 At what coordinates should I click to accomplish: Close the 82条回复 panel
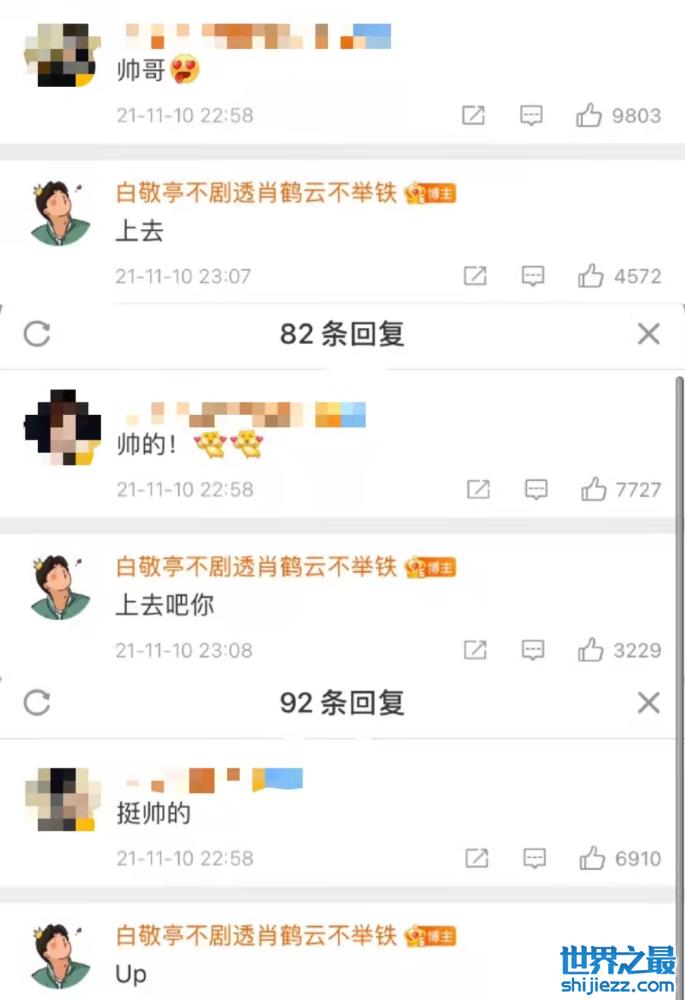click(649, 334)
